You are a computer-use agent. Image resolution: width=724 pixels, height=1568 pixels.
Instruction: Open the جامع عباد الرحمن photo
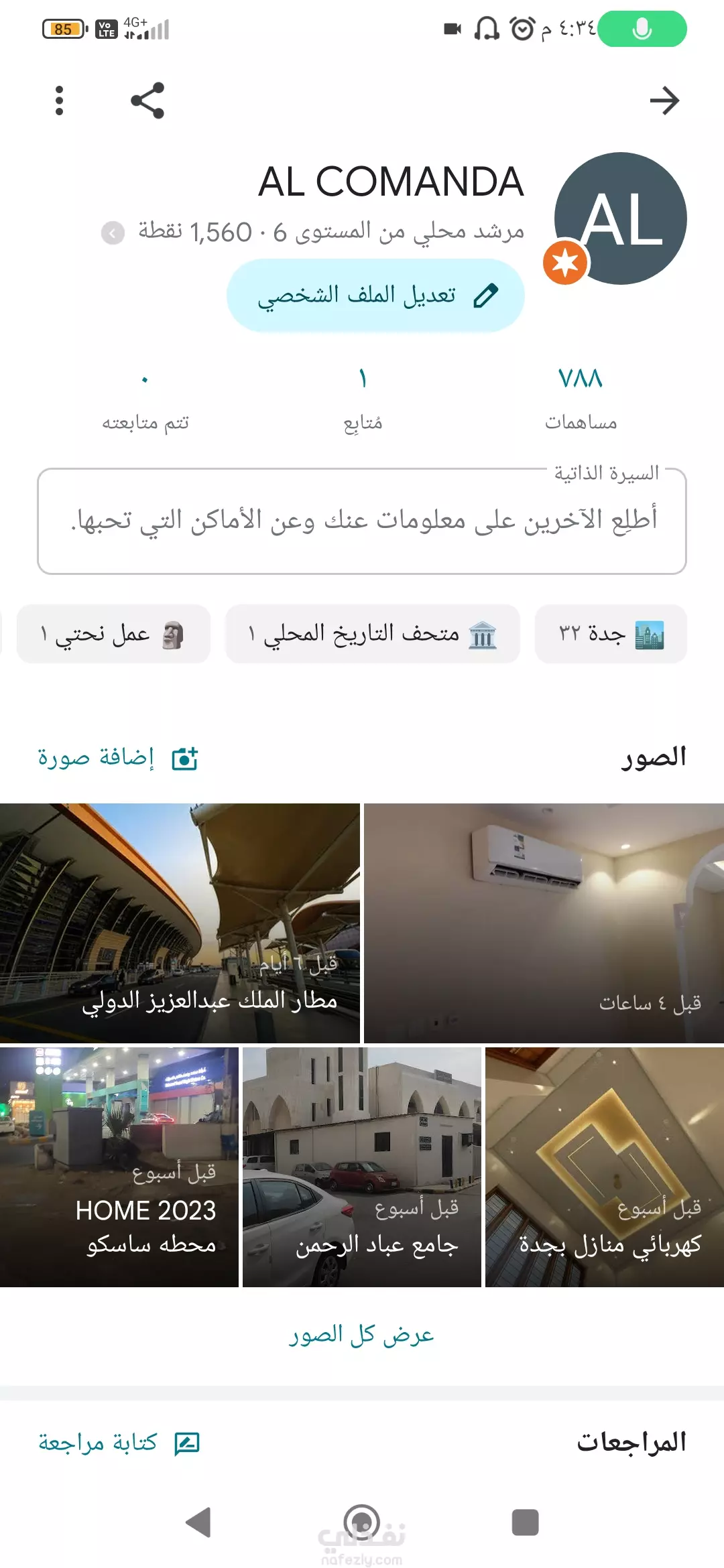(x=362, y=1167)
